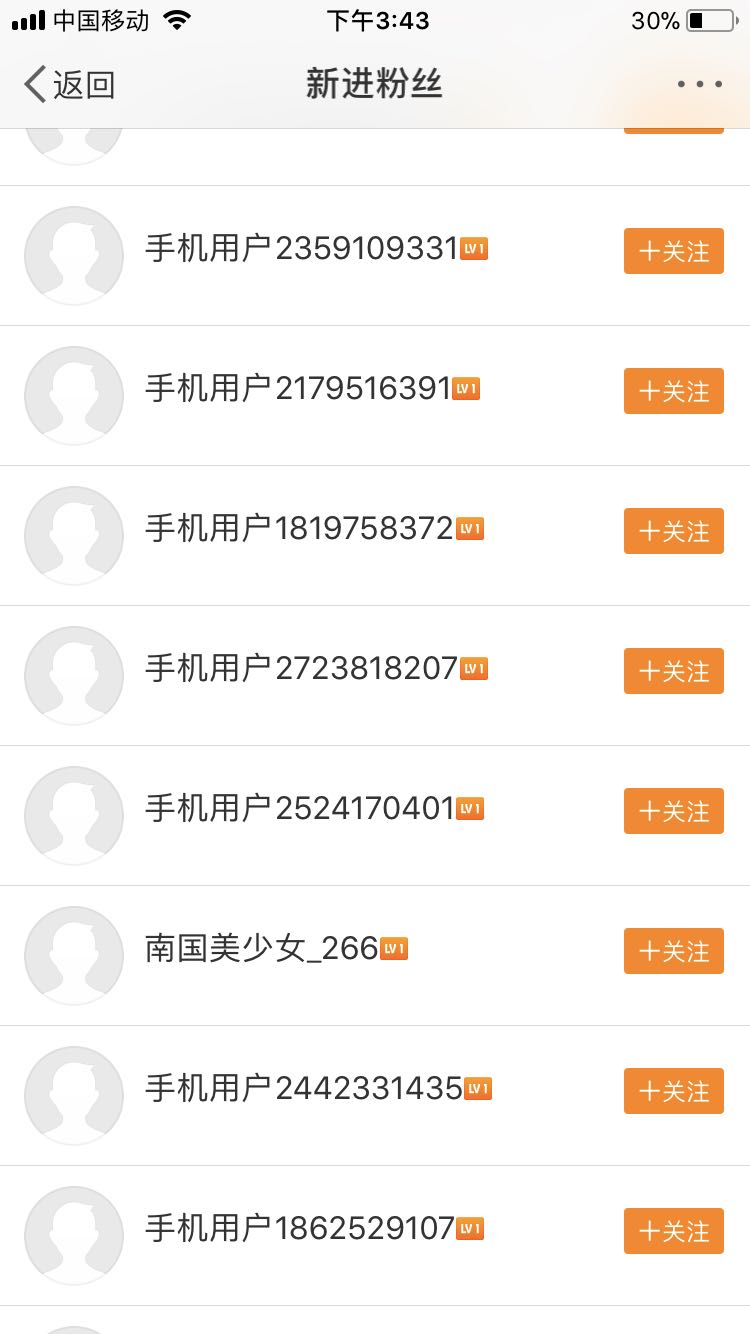Open the three-dot overflow menu
Screen dimensions: 750x1334
point(699,85)
